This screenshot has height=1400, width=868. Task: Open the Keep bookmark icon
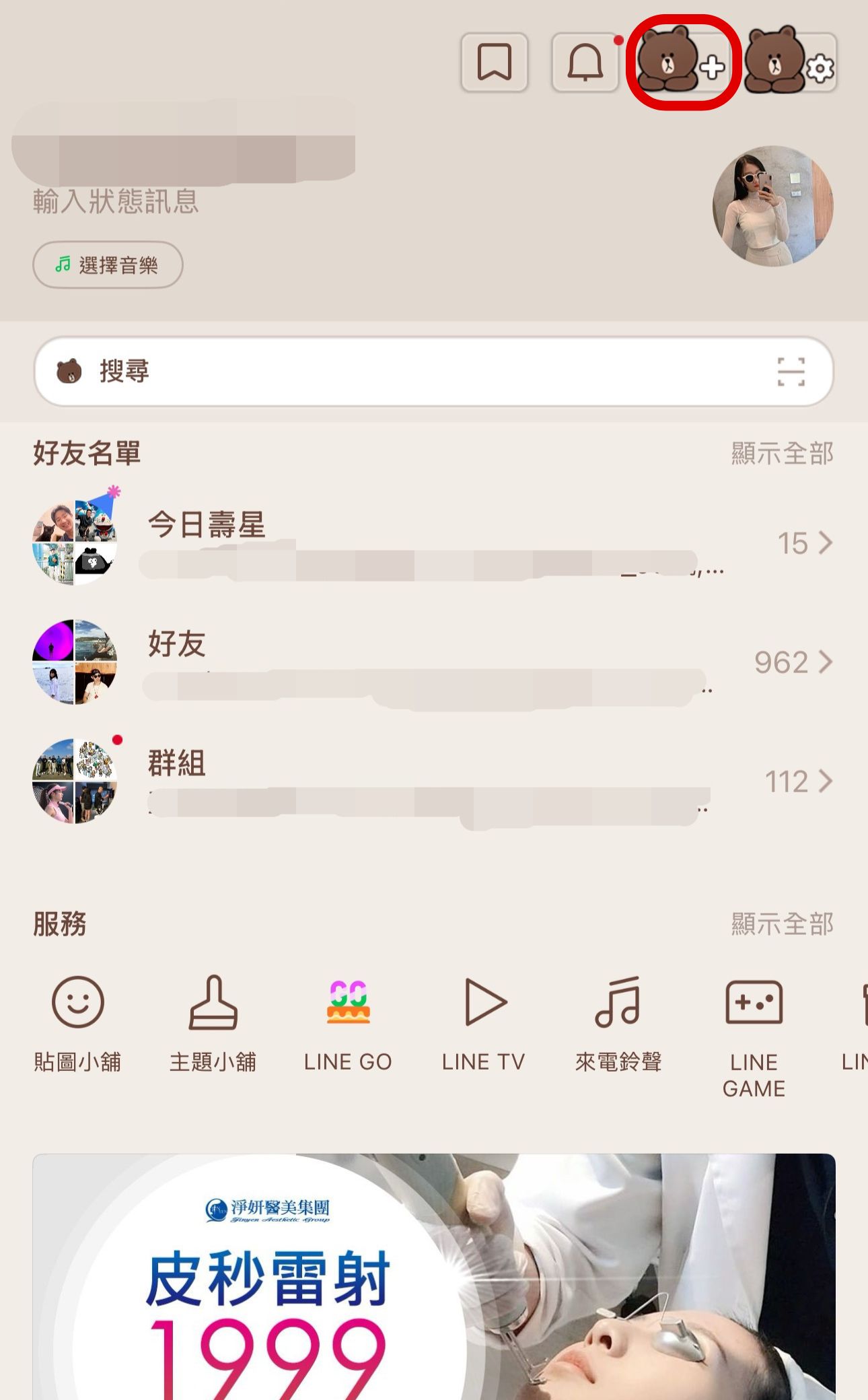click(x=495, y=64)
